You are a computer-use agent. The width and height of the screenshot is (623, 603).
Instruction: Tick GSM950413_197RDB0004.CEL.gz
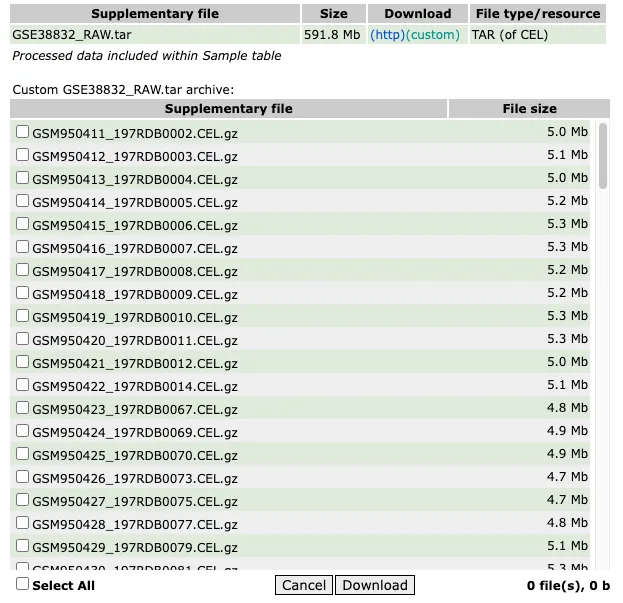click(x=23, y=177)
